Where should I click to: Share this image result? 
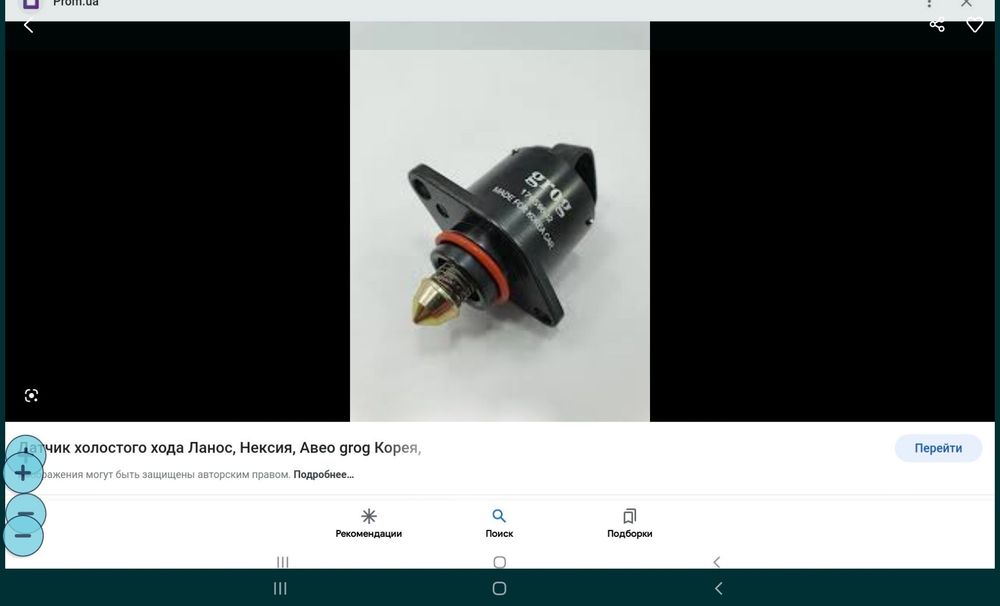(x=937, y=25)
